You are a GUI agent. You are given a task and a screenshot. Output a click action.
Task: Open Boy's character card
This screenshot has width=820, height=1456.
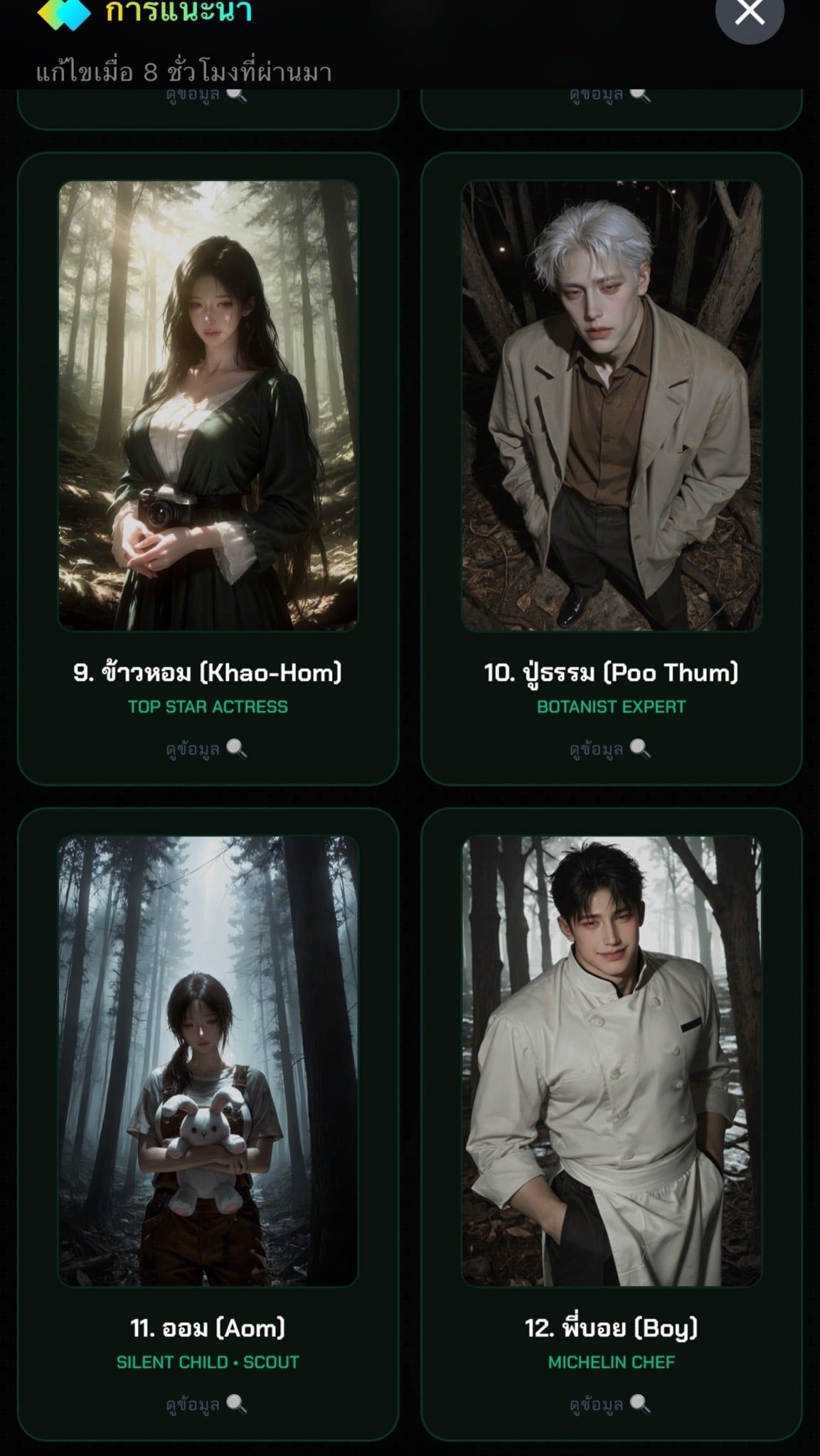(x=612, y=1124)
